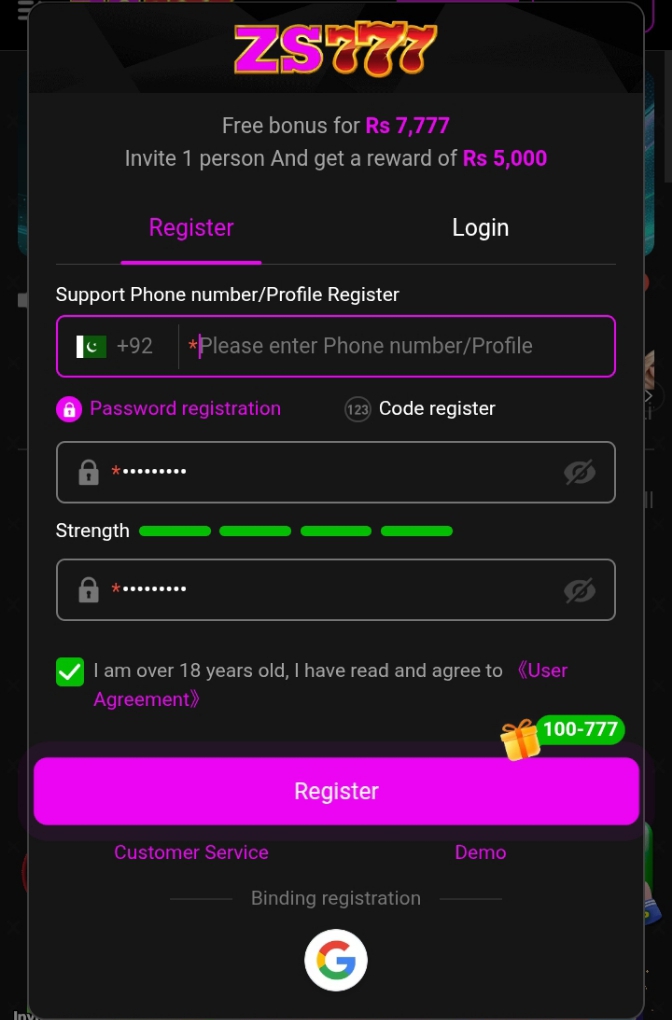The height and width of the screenshot is (1020, 672).
Task: Uncheck the over 18 agreement checkbox
Action: 70,672
